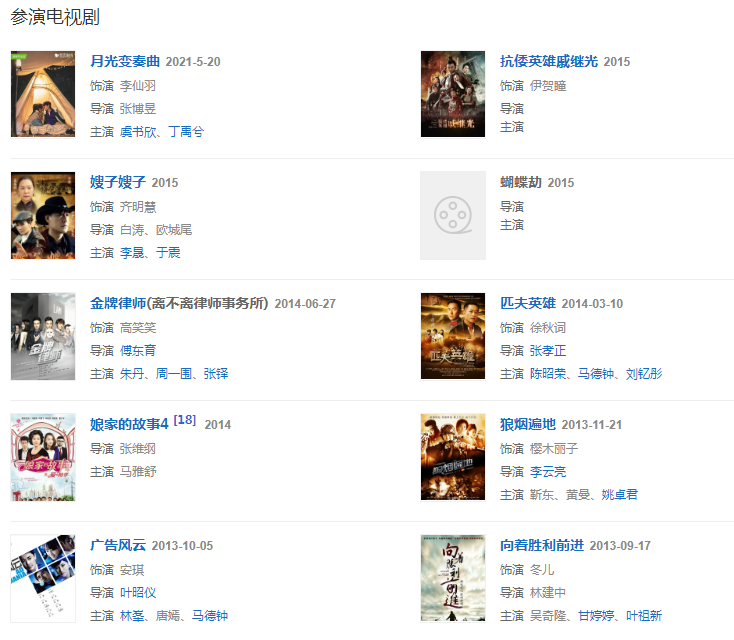The width and height of the screenshot is (734, 640).
Task: View actor 虞书欣's page
Action: tap(138, 132)
